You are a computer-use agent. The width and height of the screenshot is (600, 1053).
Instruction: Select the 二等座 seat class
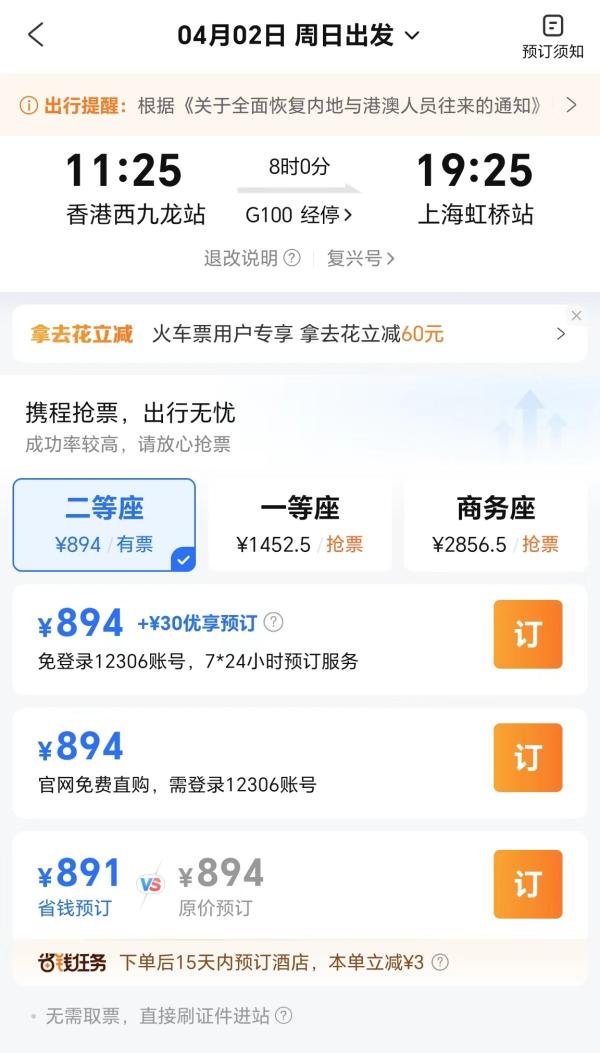click(104, 524)
